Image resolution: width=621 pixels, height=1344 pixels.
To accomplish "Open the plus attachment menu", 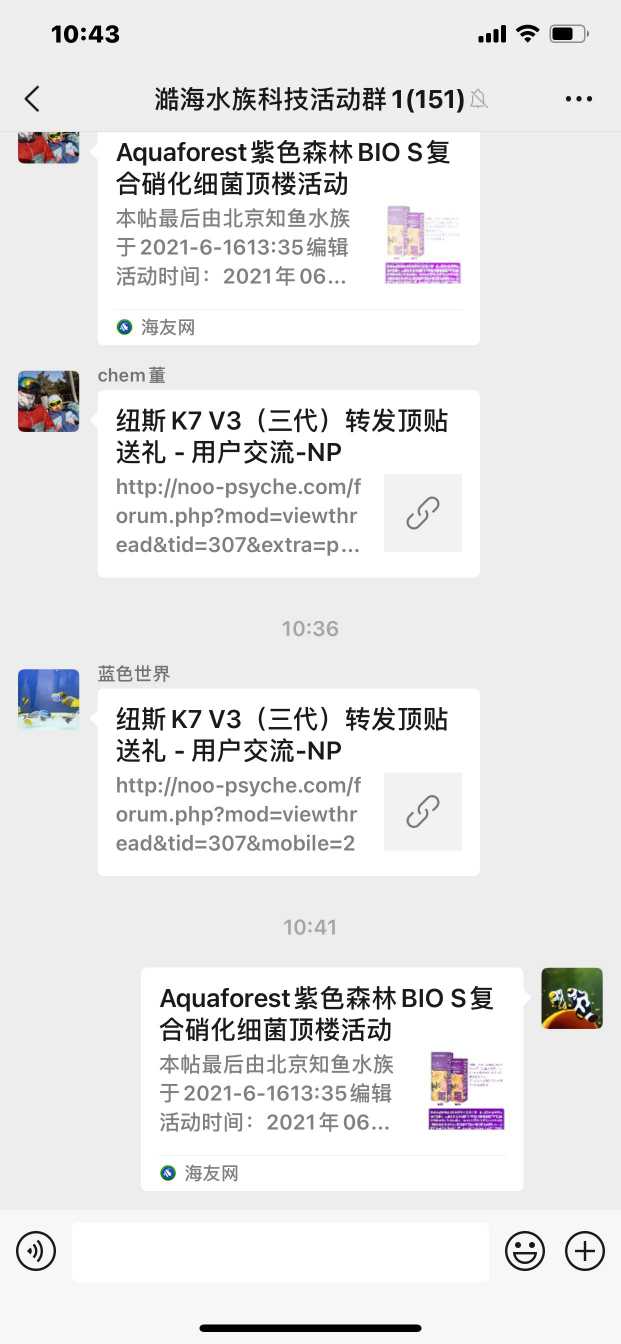I will pyautogui.click(x=585, y=1251).
